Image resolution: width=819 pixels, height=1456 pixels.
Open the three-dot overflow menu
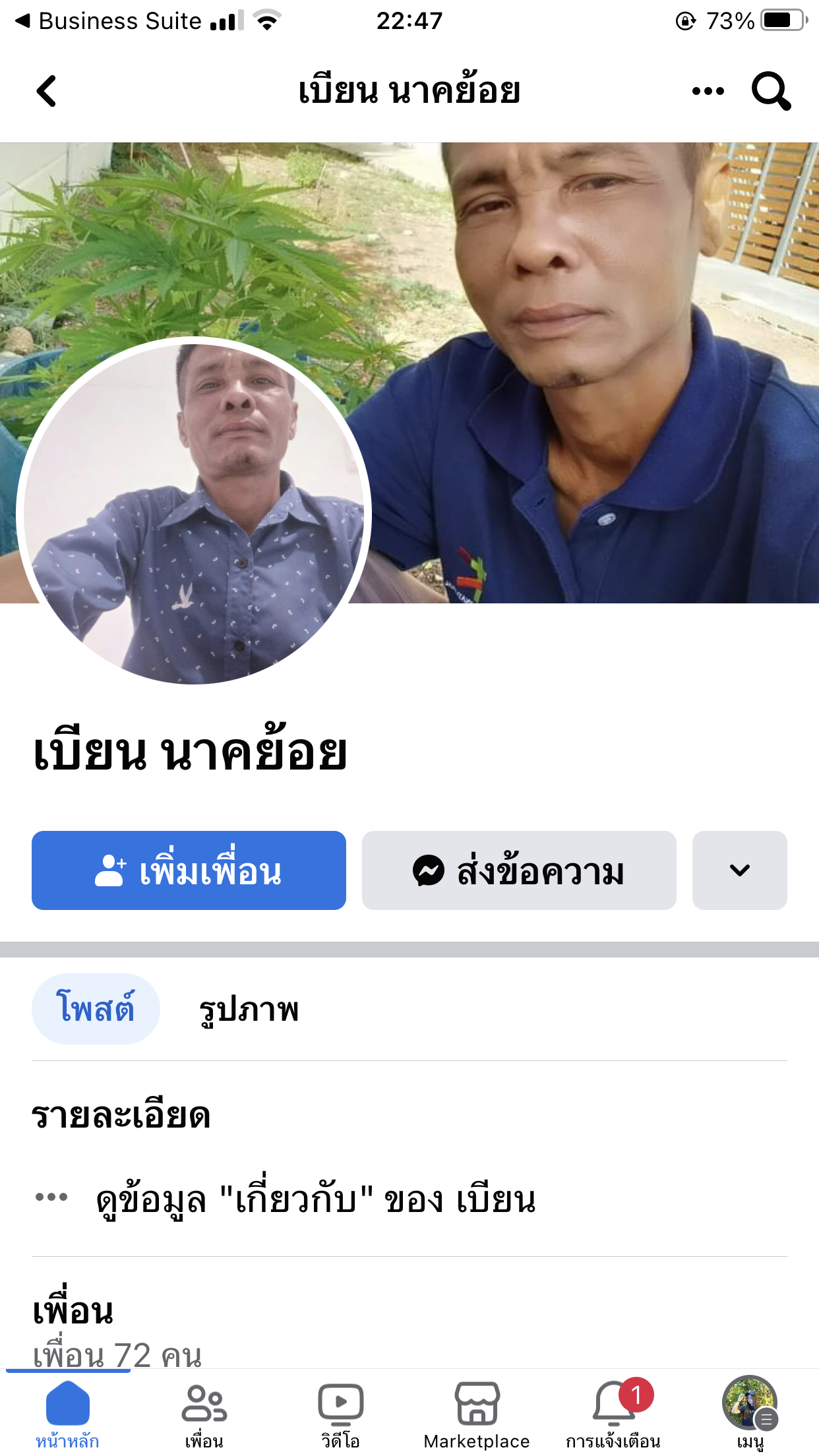pyautogui.click(x=708, y=91)
